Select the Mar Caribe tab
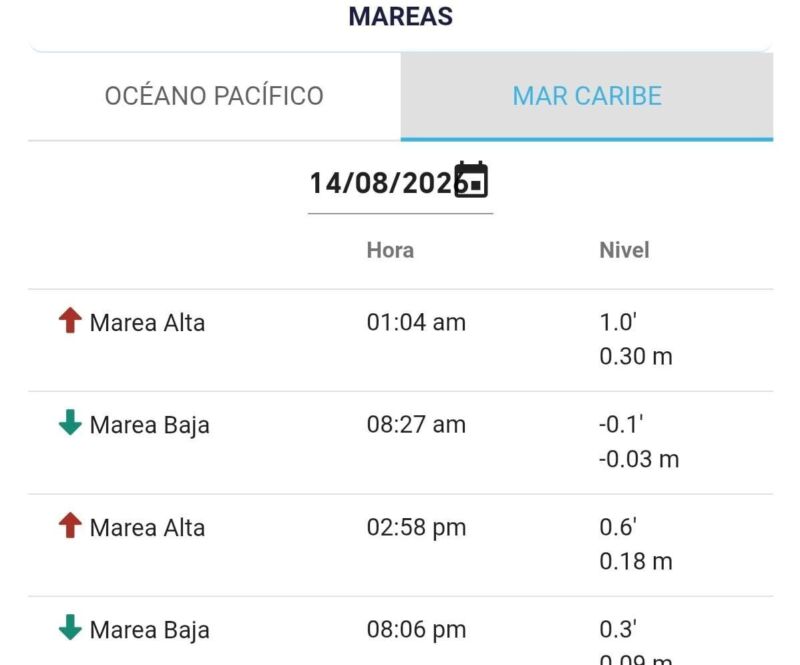 [587, 96]
